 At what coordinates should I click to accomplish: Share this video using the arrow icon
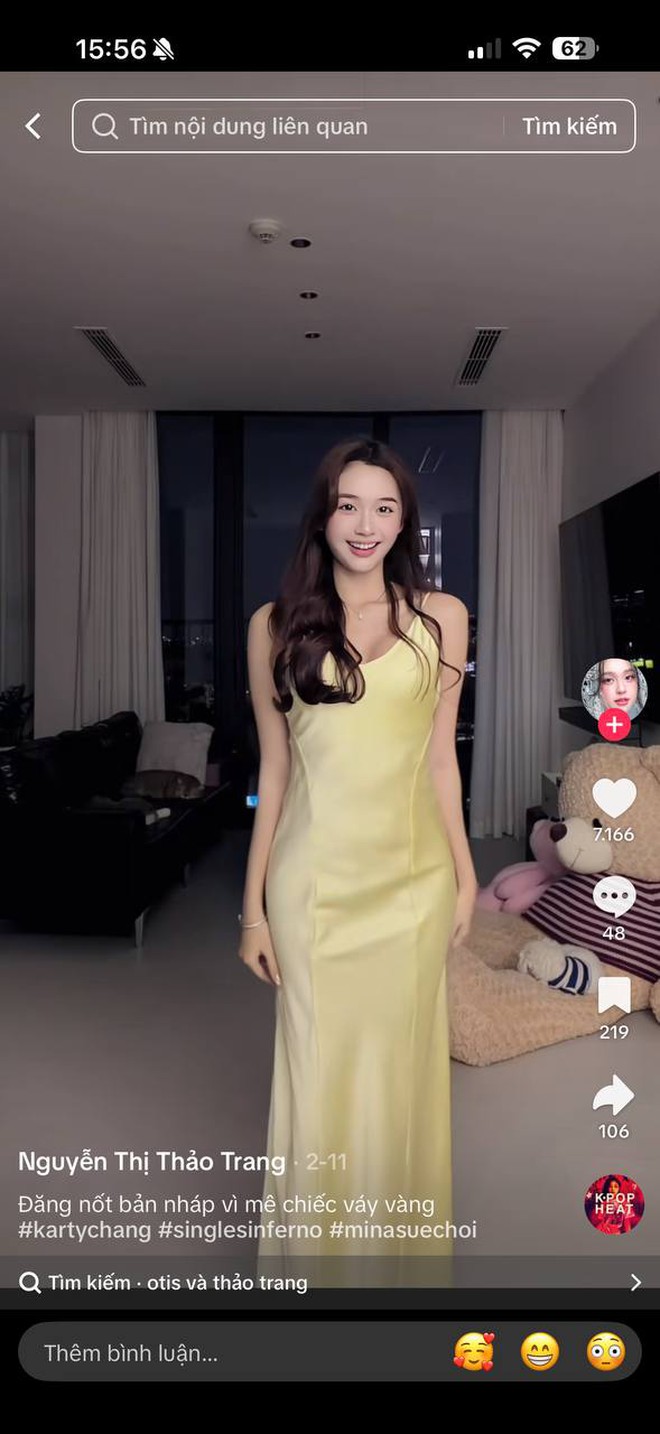614,1096
